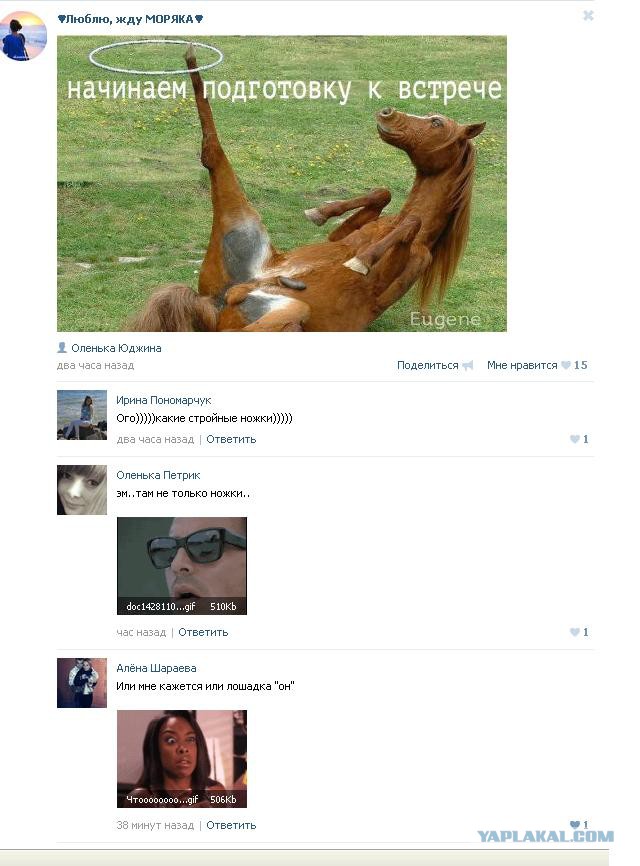Open Оленька Петрик's profile name
This screenshot has height=866, width=640.
pos(158,475)
